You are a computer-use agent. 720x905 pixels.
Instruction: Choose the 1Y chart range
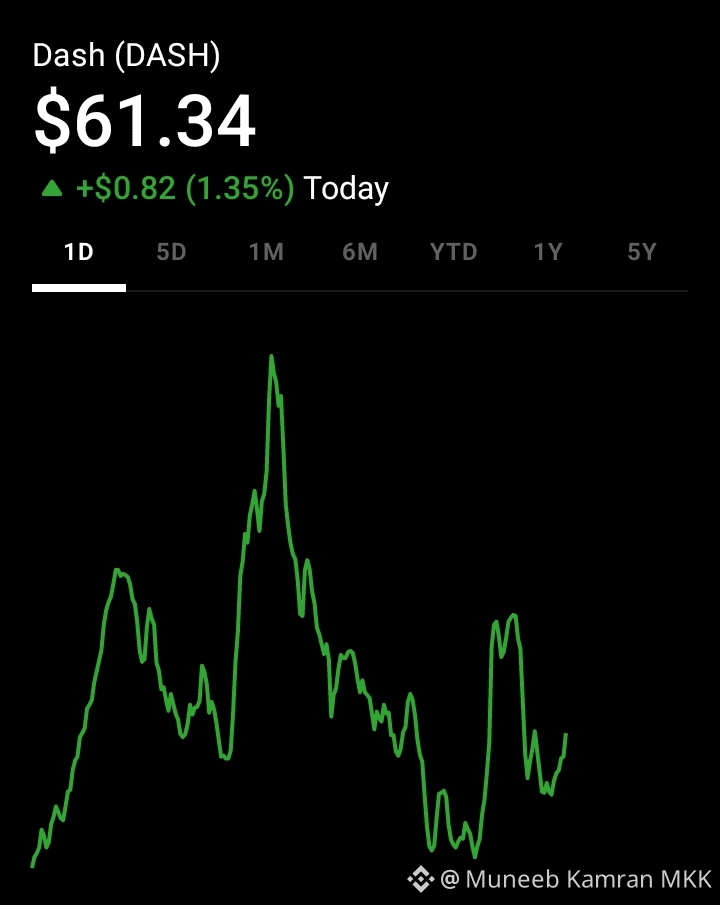click(x=548, y=252)
